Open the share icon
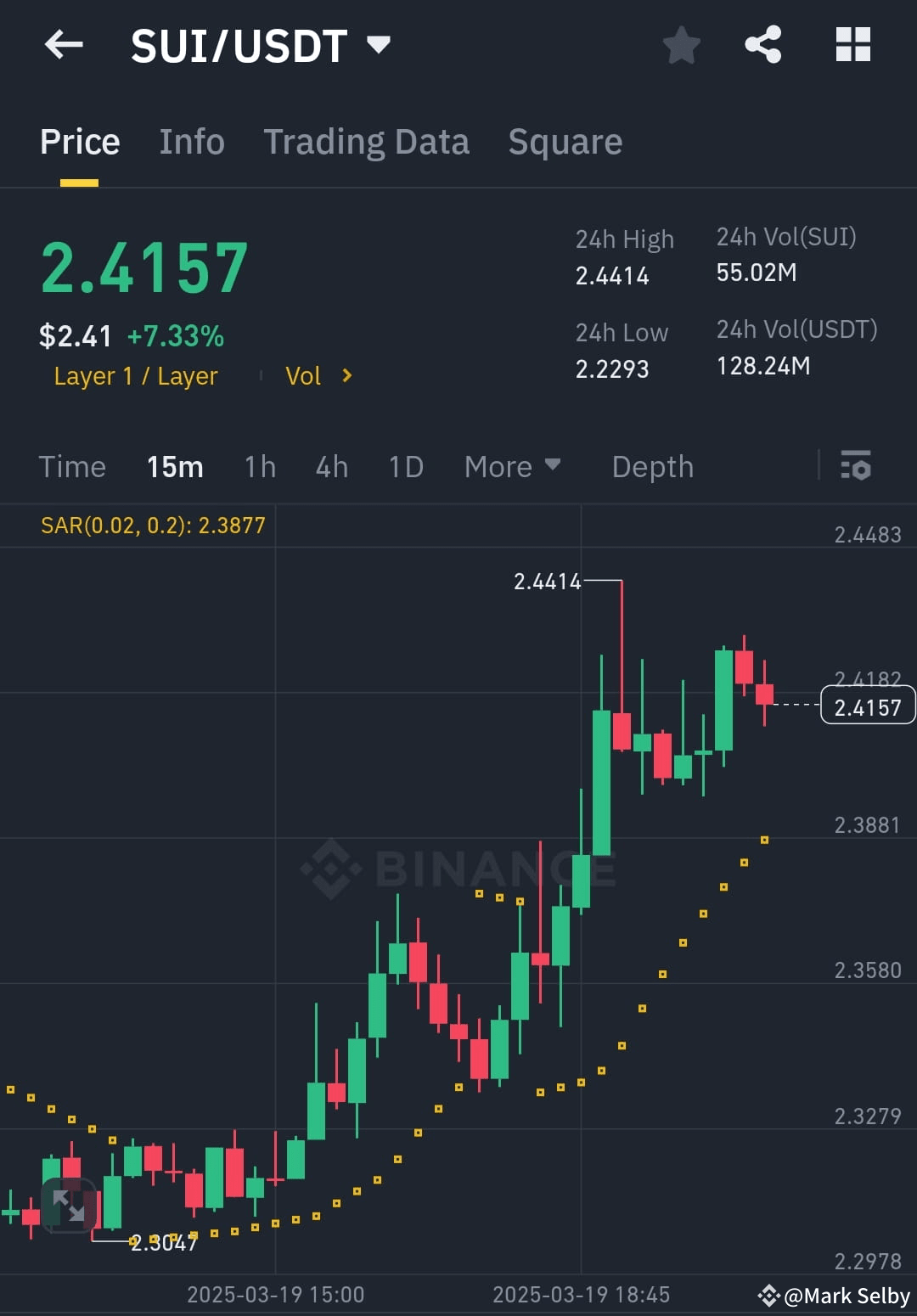The image size is (917, 1316). 762,46
